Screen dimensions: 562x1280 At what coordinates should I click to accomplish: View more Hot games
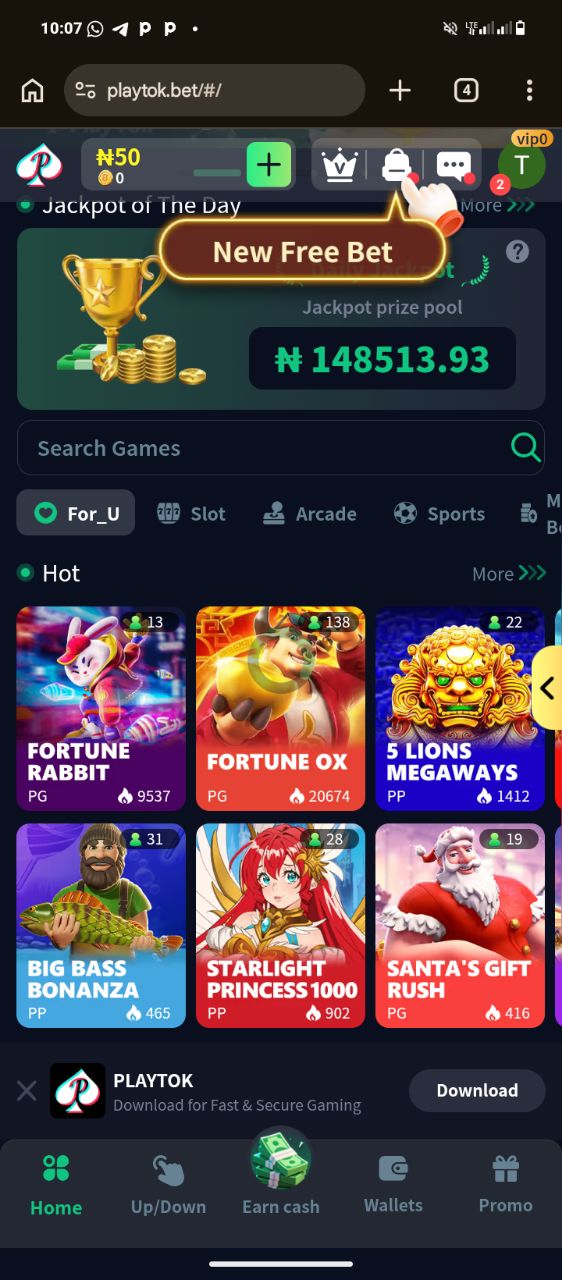[x=509, y=573]
